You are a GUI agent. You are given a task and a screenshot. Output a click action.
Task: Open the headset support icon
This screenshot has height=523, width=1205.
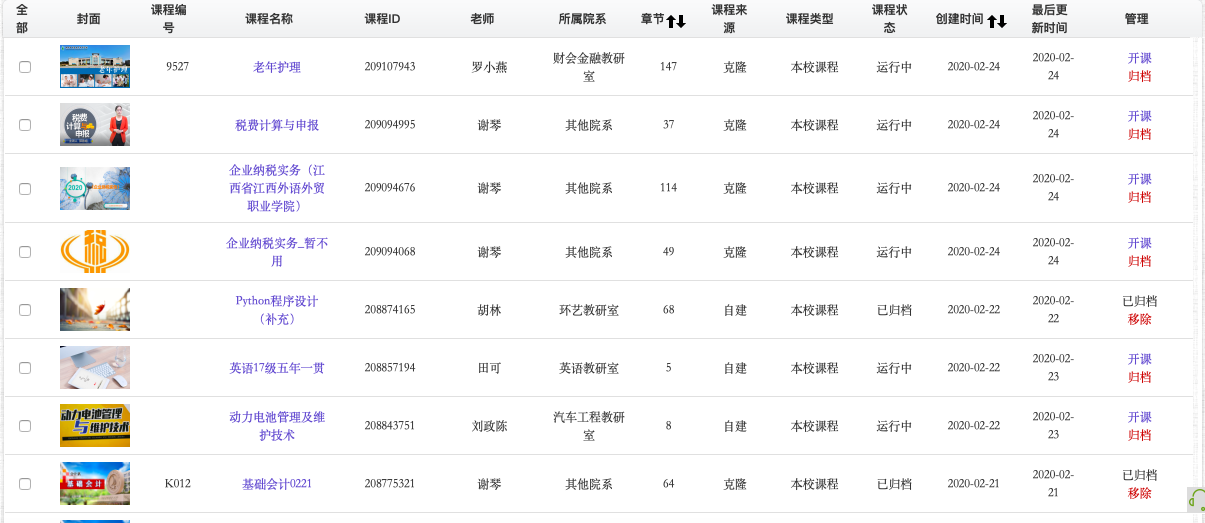pyautogui.click(x=1195, y=499)
